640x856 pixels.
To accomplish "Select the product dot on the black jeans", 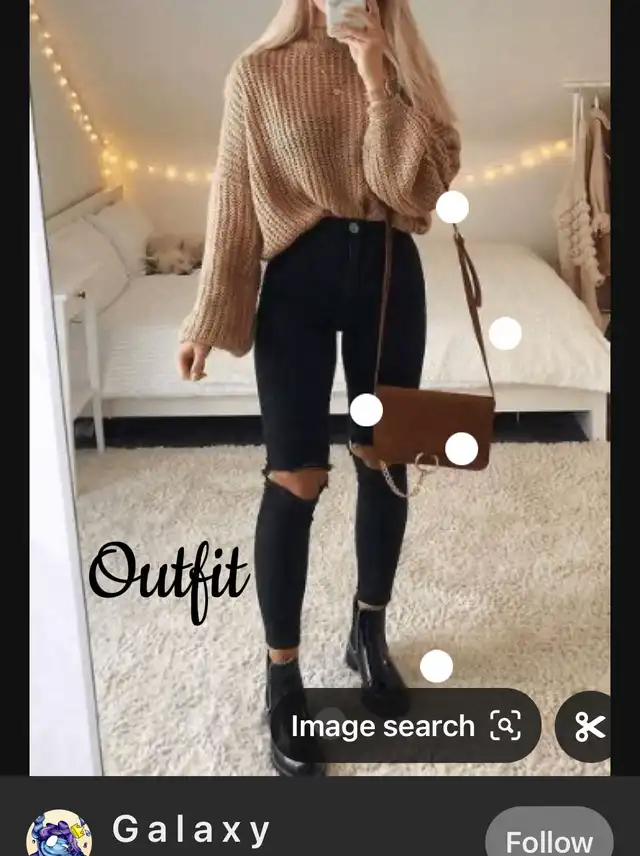I will point(366,410).
